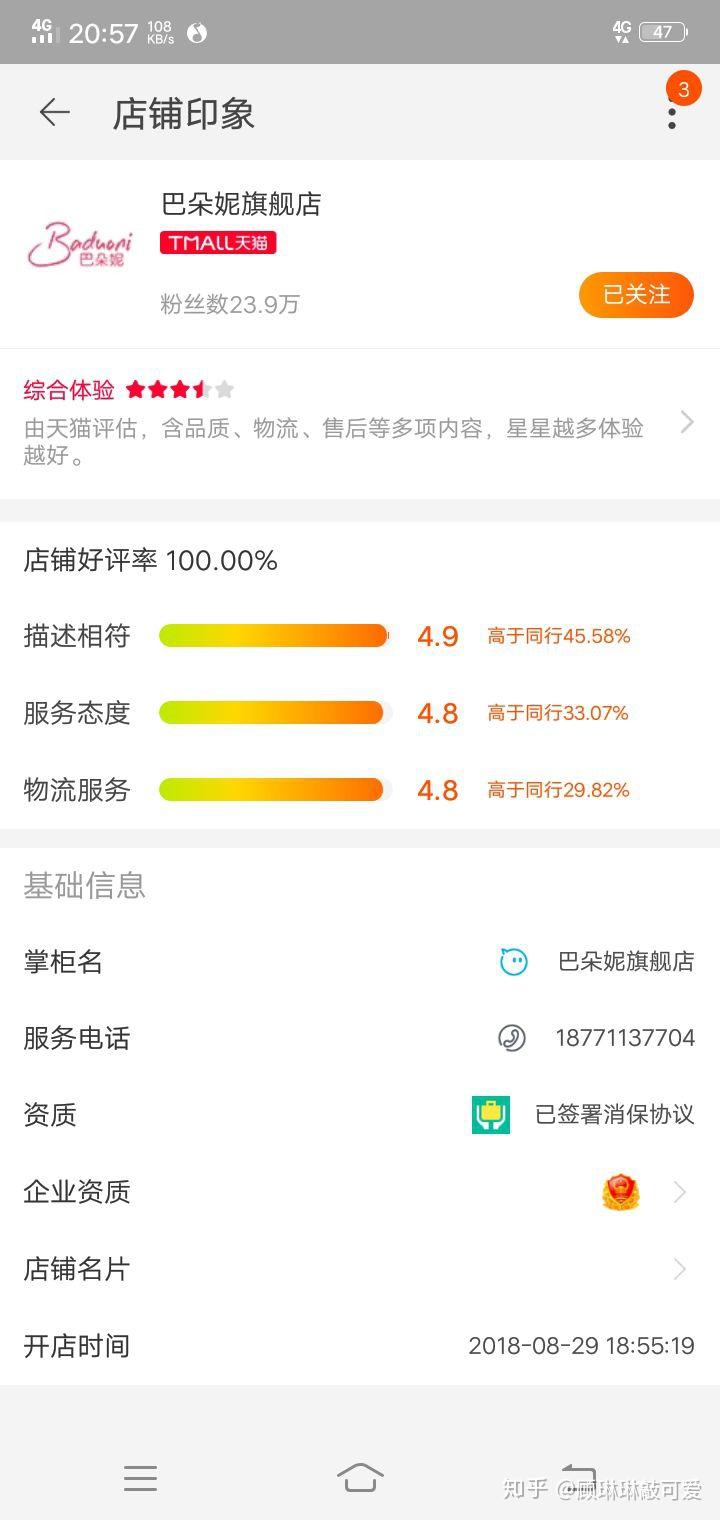Open the 店铺名片 row
Viewport: 720px width, 1520px height.
[x=360, y=1269]
